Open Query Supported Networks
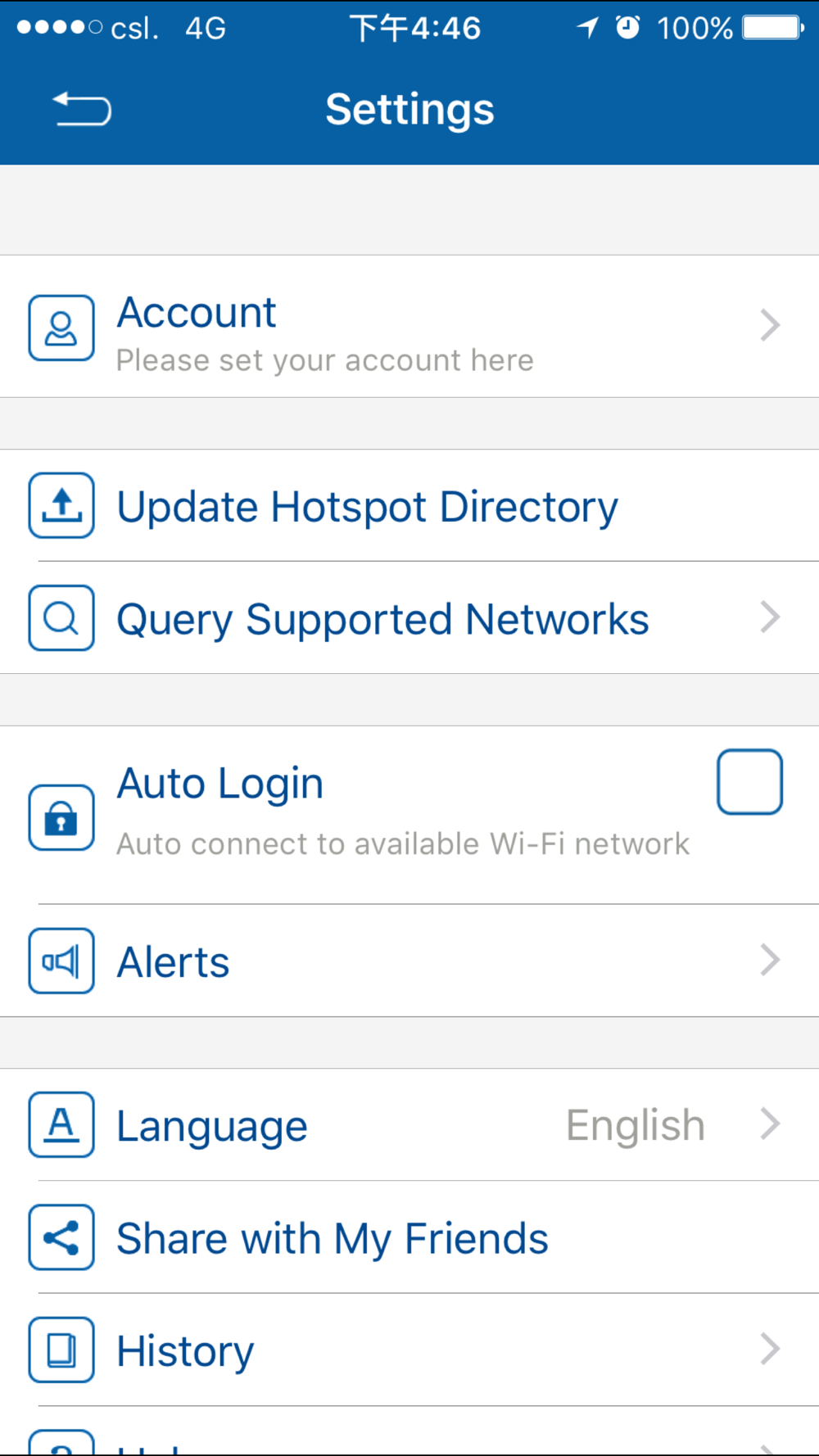Screen dimensions: 819x1456 point(409,618)
